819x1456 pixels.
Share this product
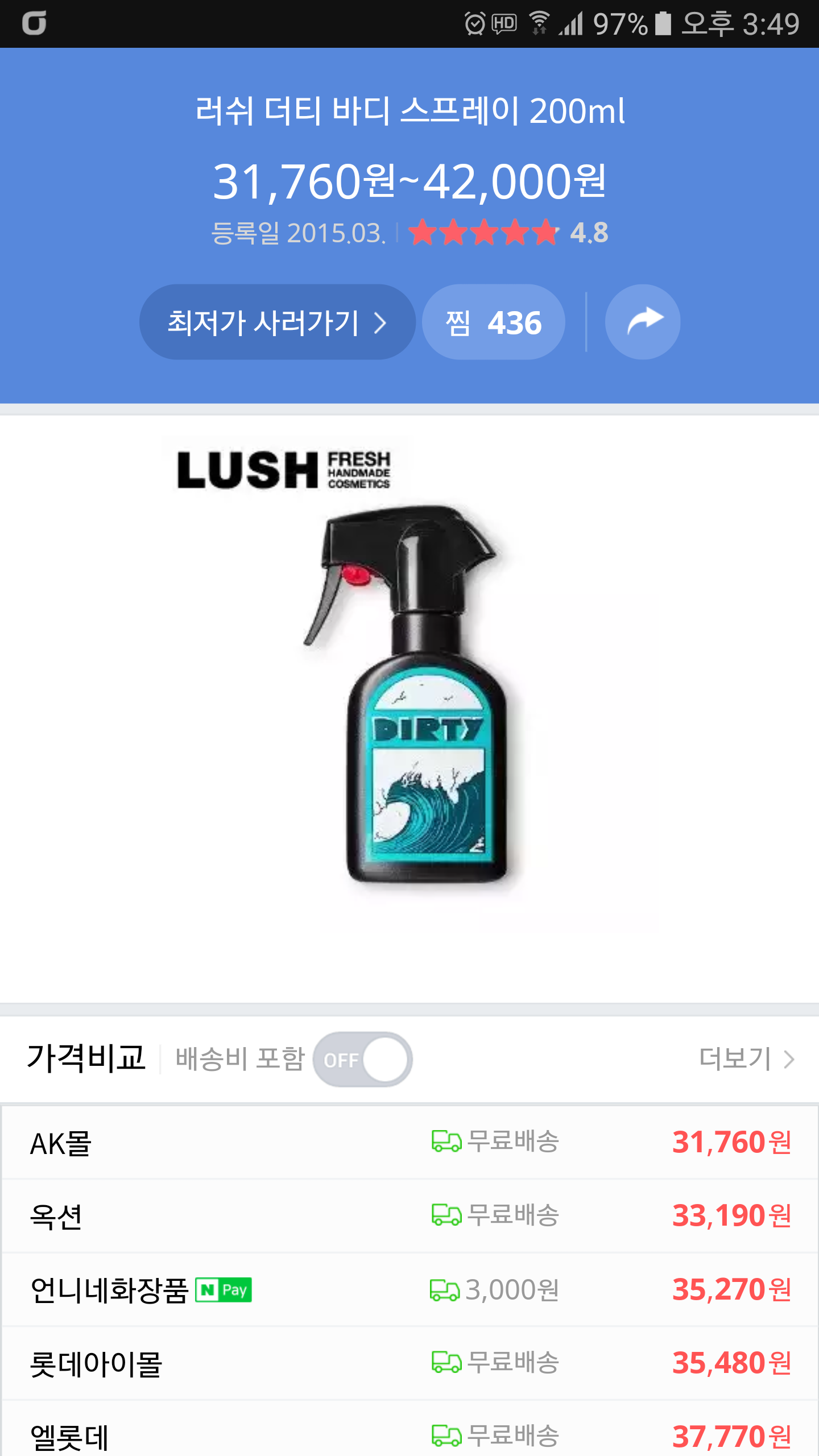click(642, 322)
